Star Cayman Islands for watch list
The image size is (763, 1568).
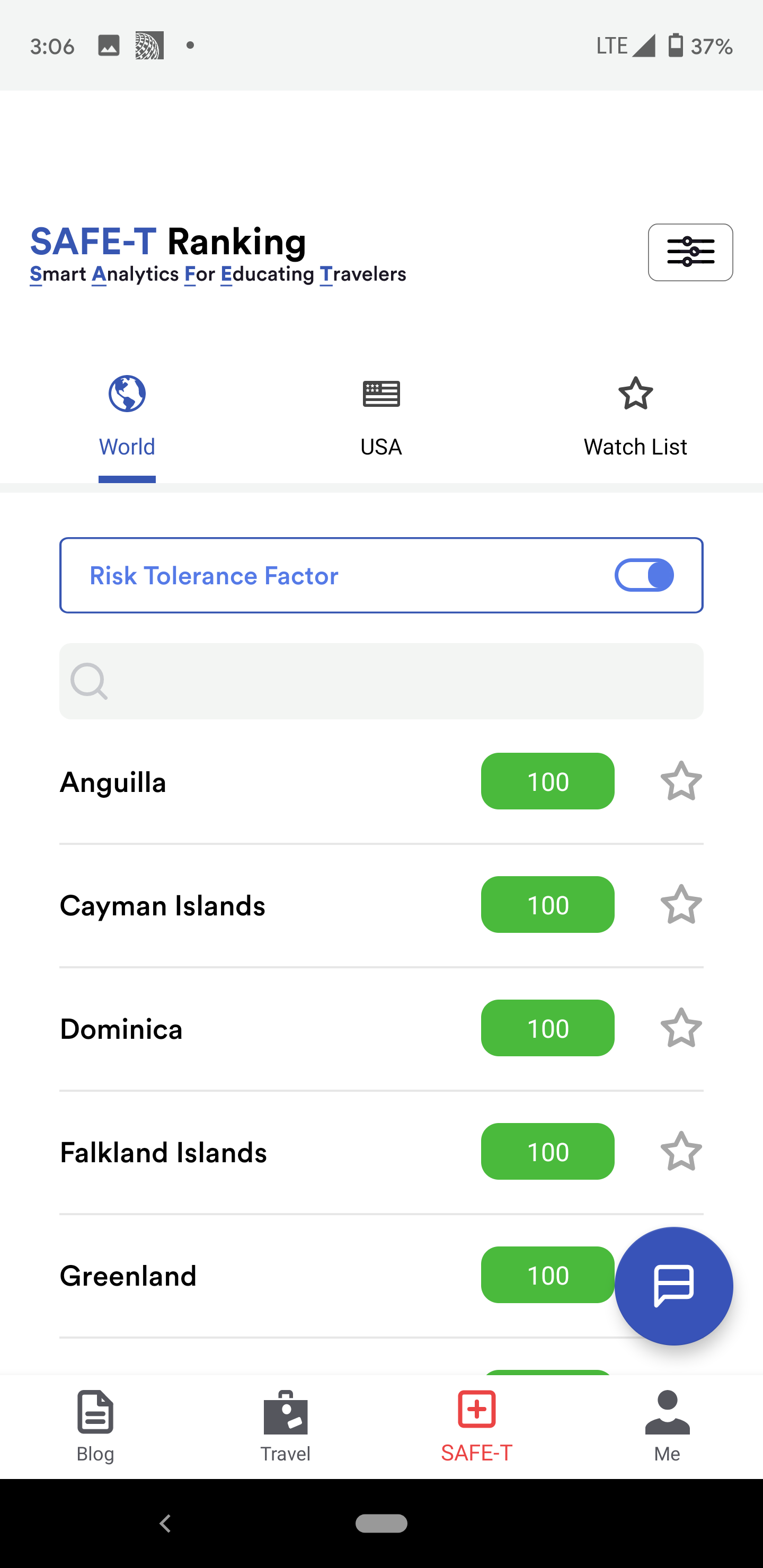[681, 905]
